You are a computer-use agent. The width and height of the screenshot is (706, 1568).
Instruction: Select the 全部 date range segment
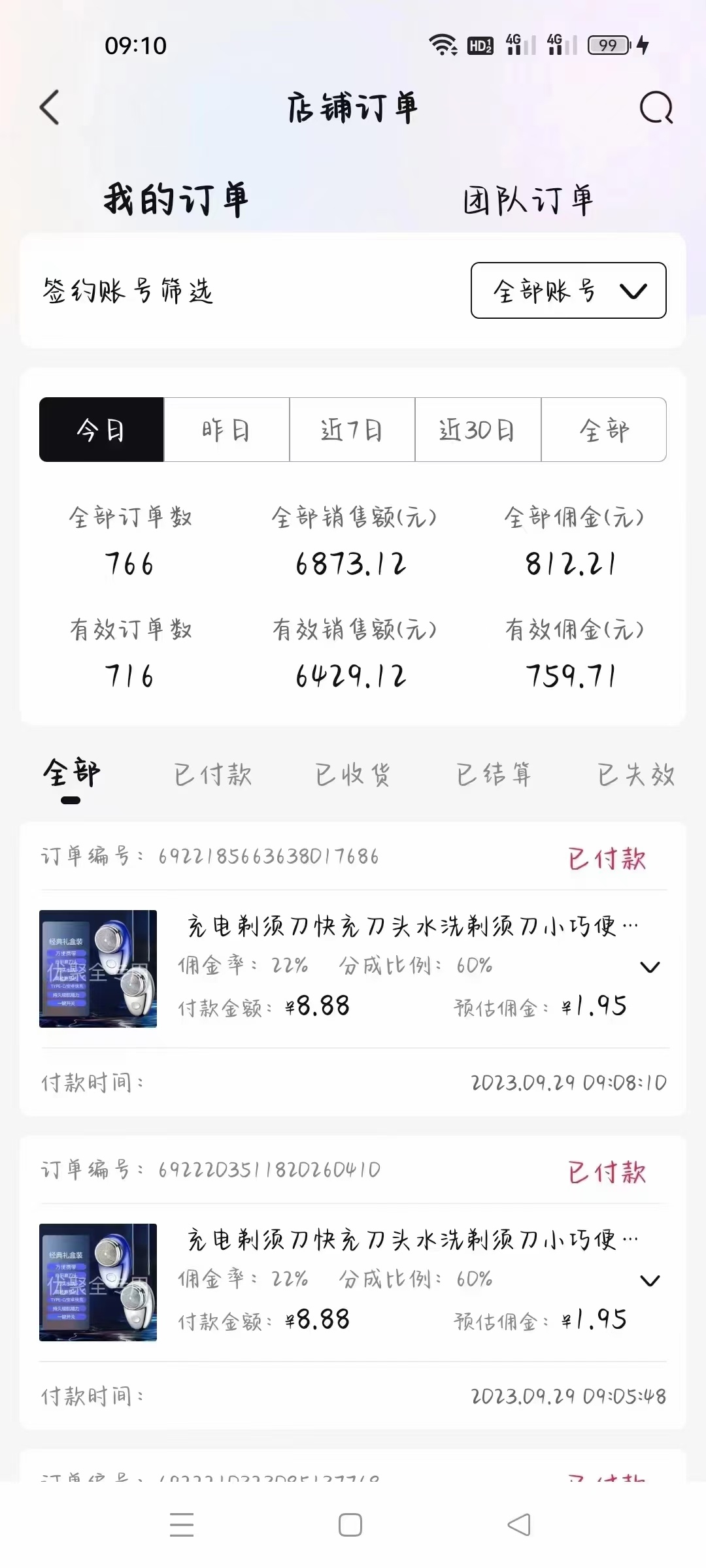603,430
